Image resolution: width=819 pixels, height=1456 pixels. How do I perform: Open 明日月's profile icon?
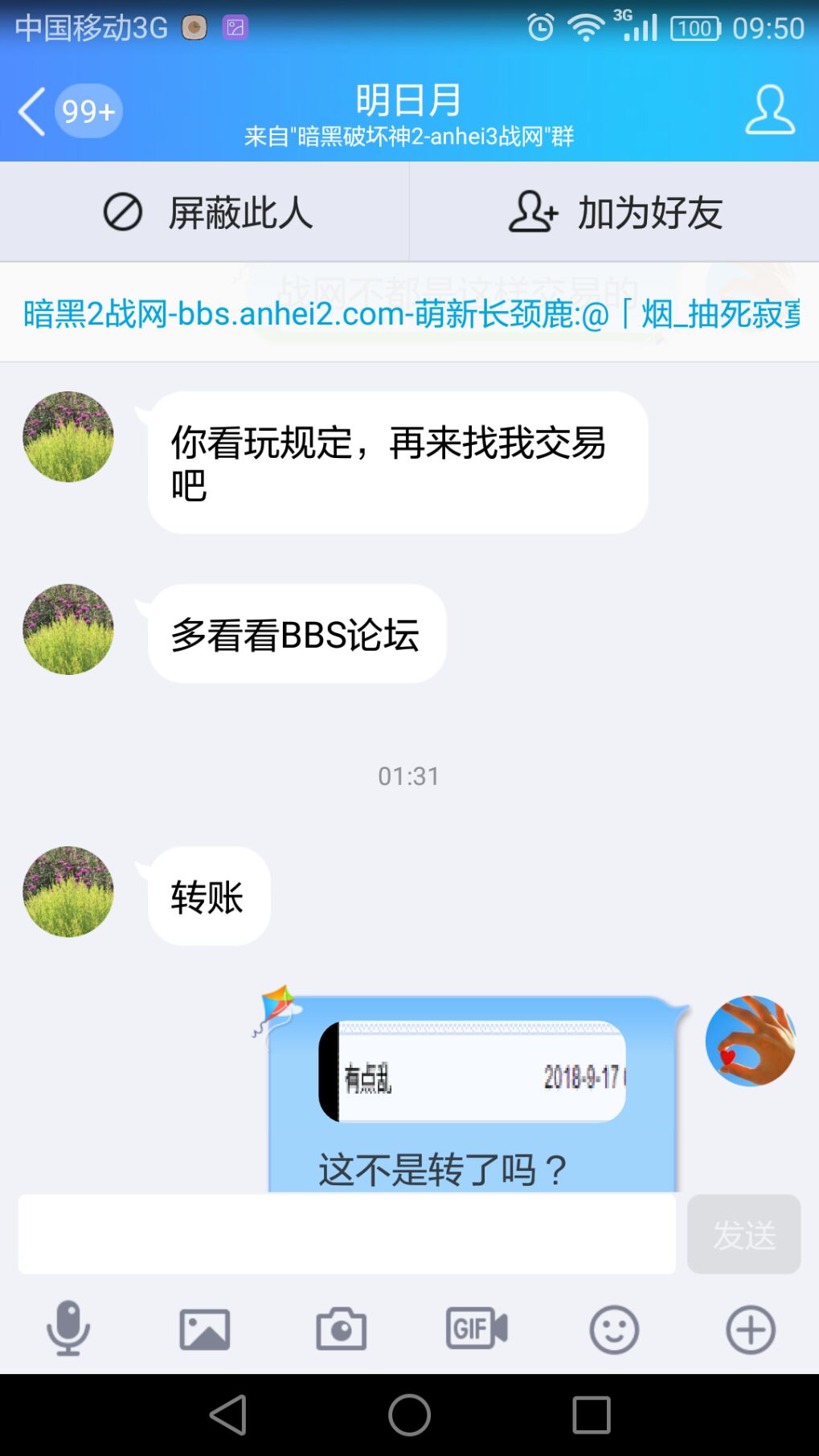769,110
